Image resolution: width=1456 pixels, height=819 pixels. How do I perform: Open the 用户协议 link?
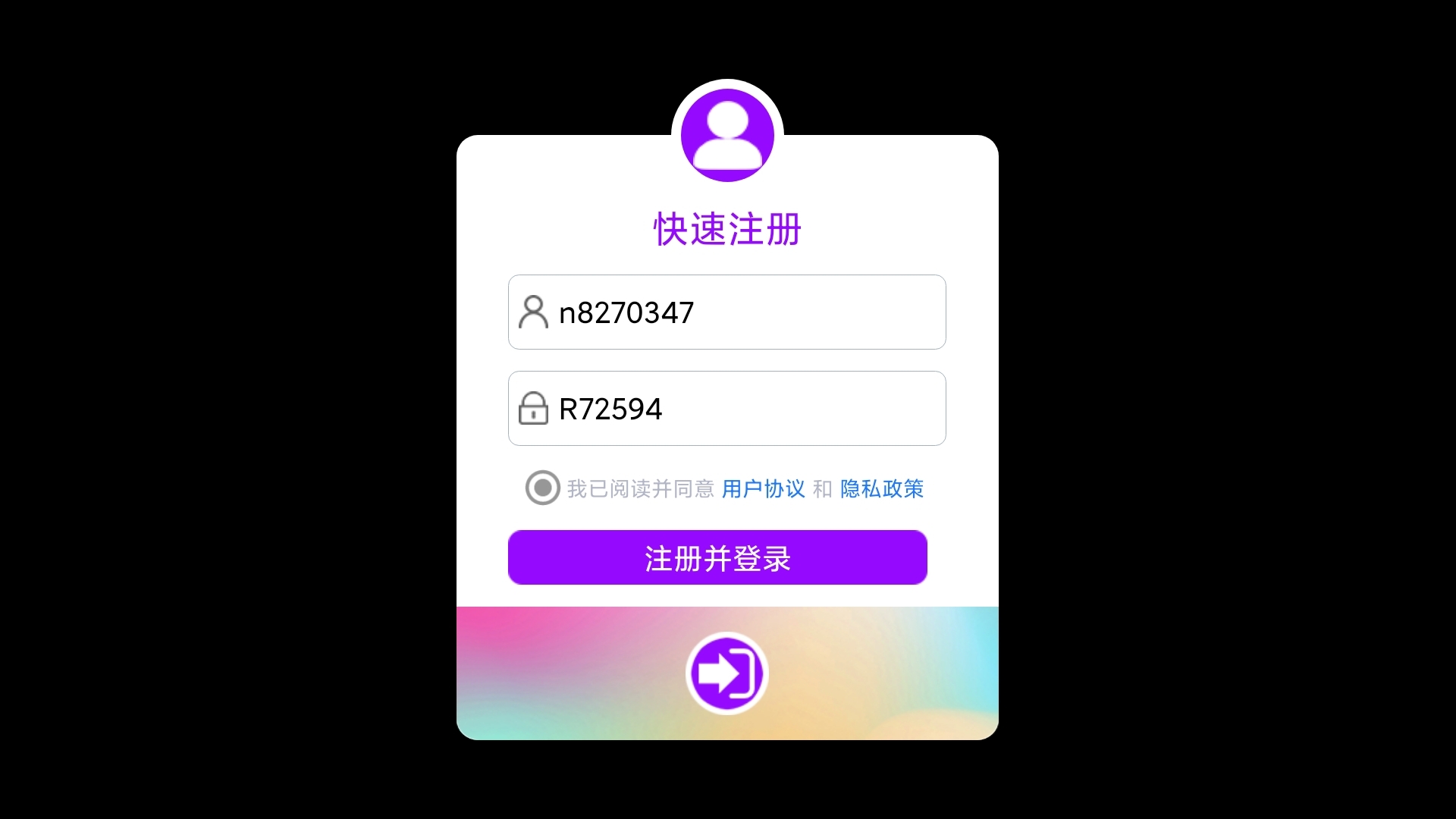763,489
